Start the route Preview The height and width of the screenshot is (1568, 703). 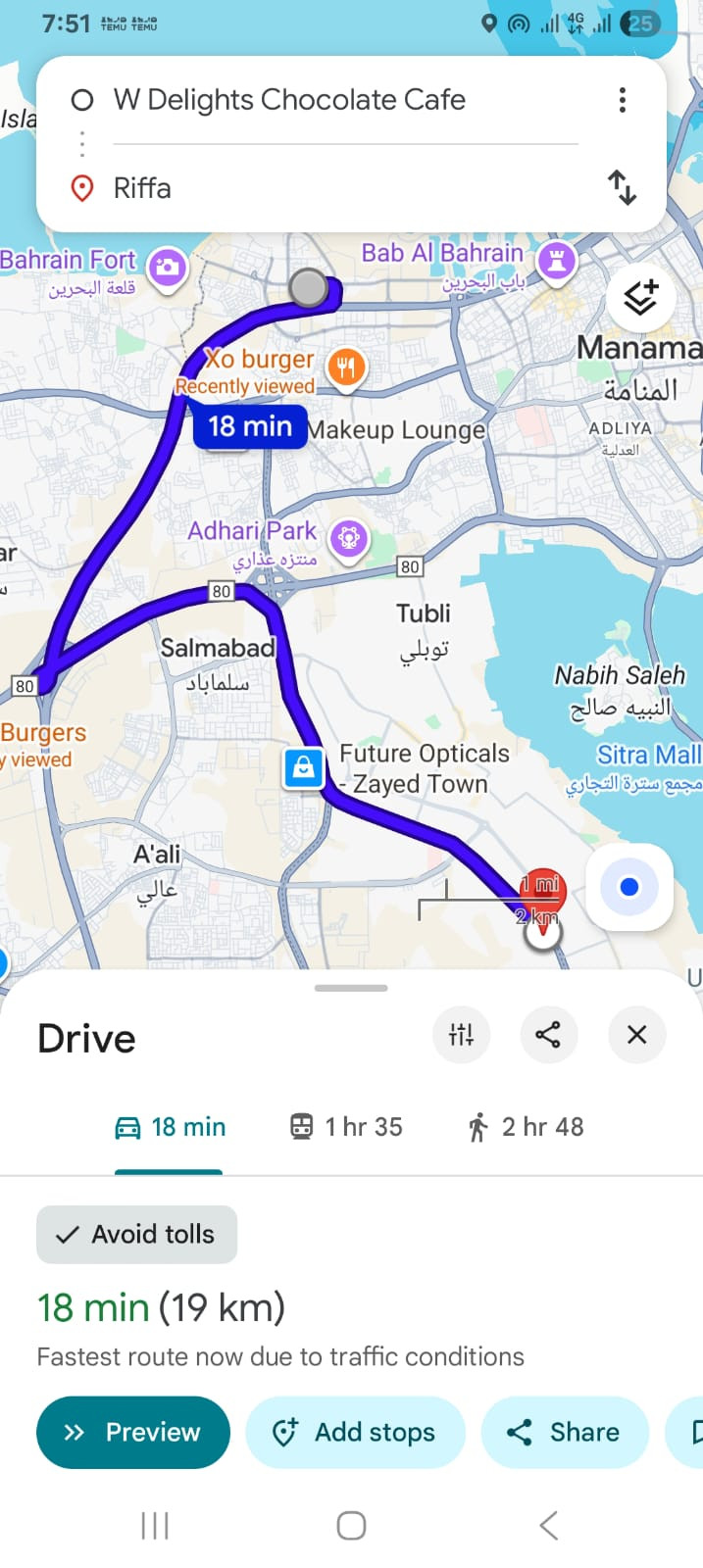[133, 1433]
